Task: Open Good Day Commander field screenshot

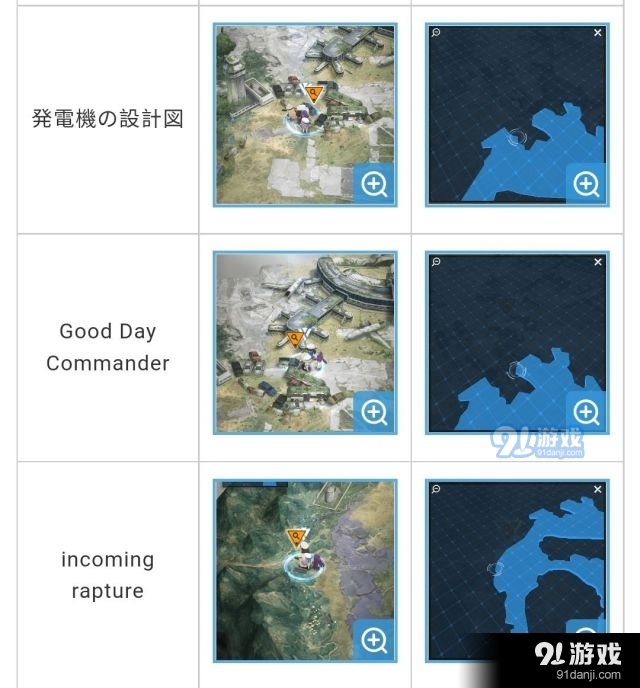Action: click(375, 412)
